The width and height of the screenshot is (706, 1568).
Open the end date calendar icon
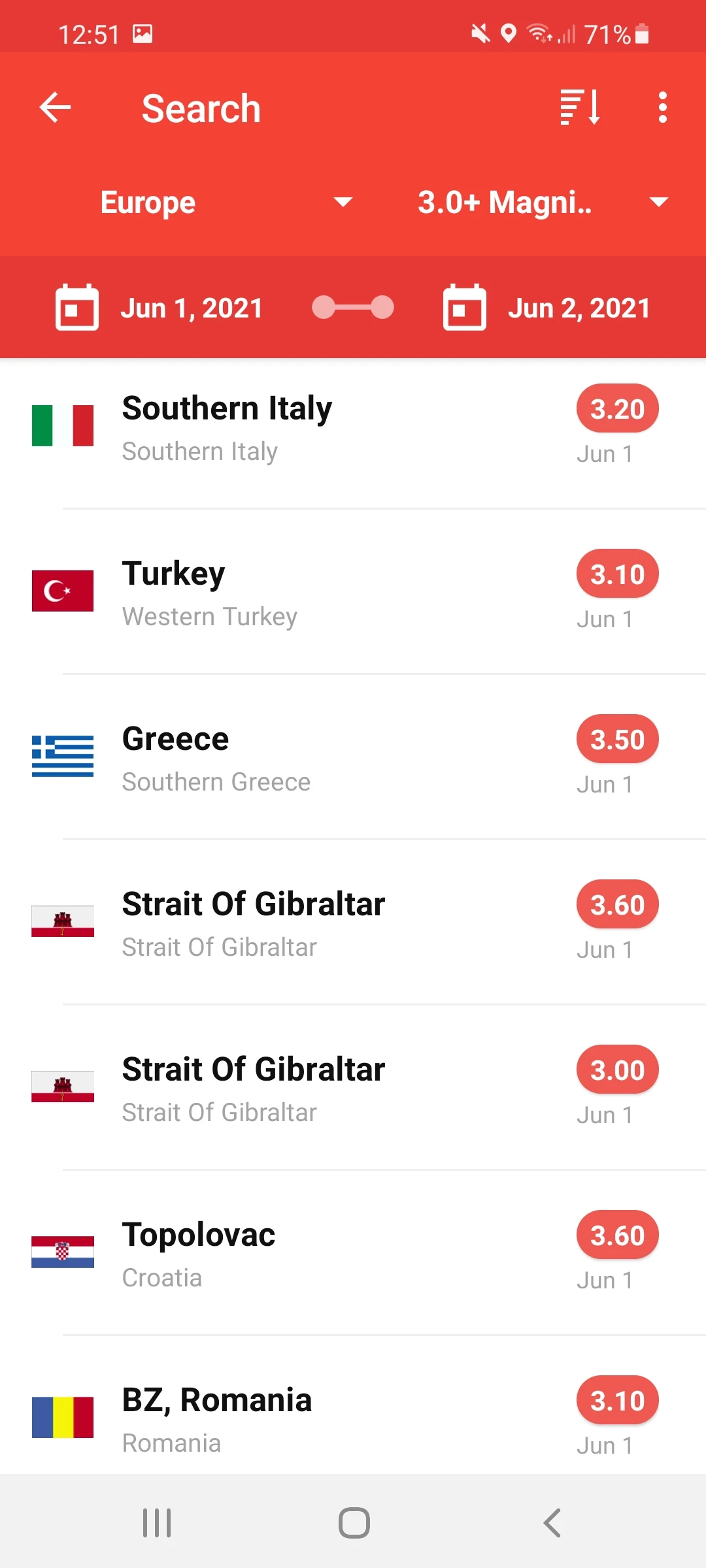click(464, 307)
